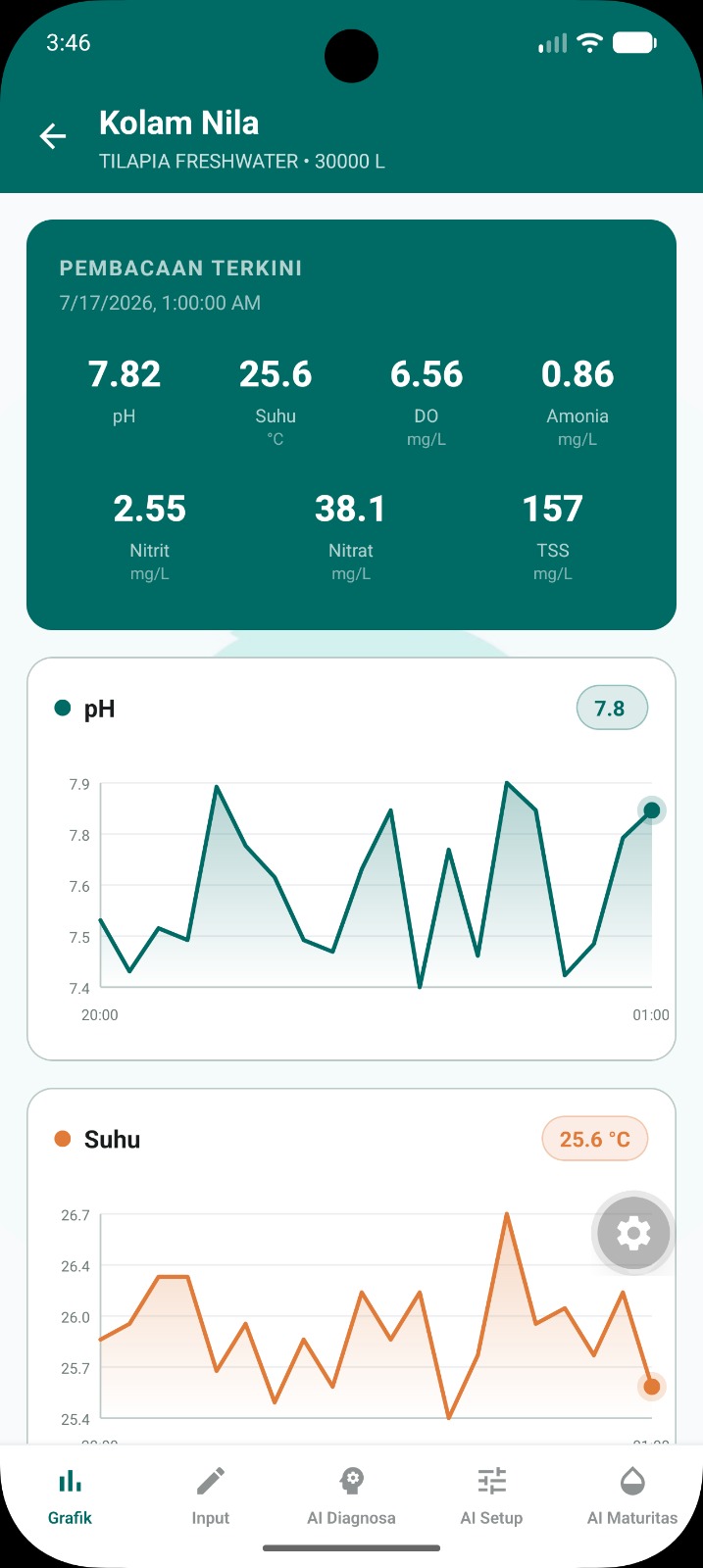Switch to the AI Diagnosa tab
The height and width of the screenshot is (1568, 703).
[351, 1496]
